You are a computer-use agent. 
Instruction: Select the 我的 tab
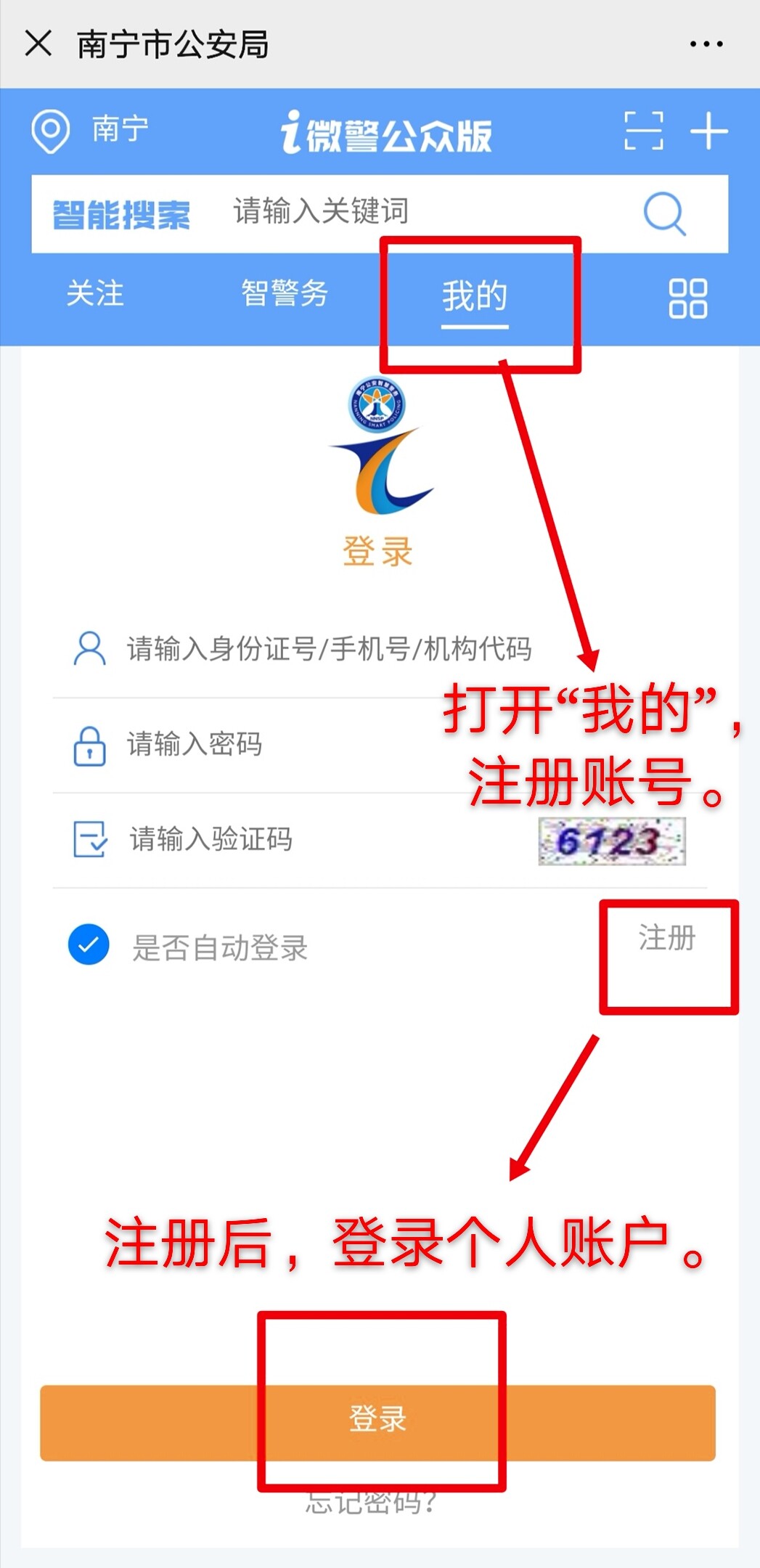(x=475, y=297)
